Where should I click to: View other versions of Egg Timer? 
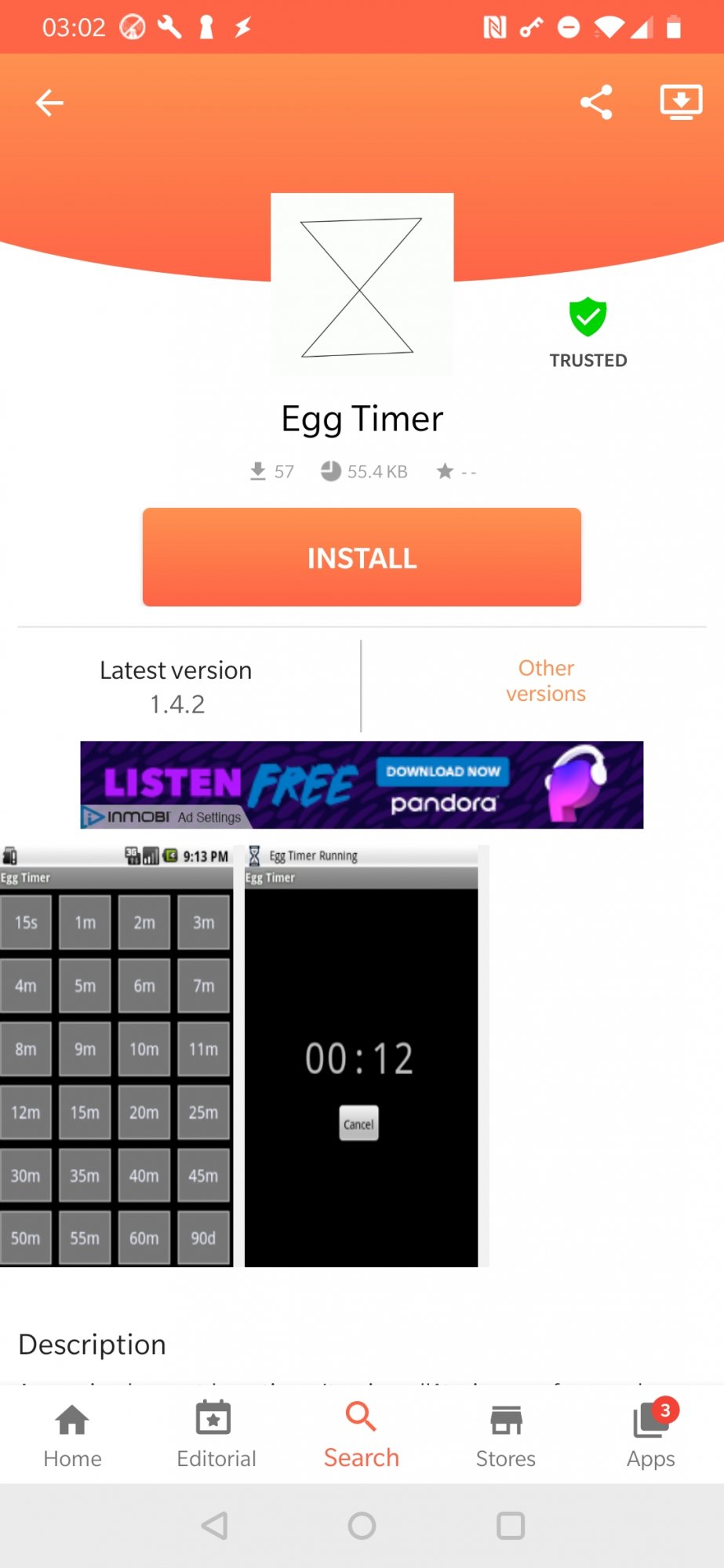(x=546, y=681)
